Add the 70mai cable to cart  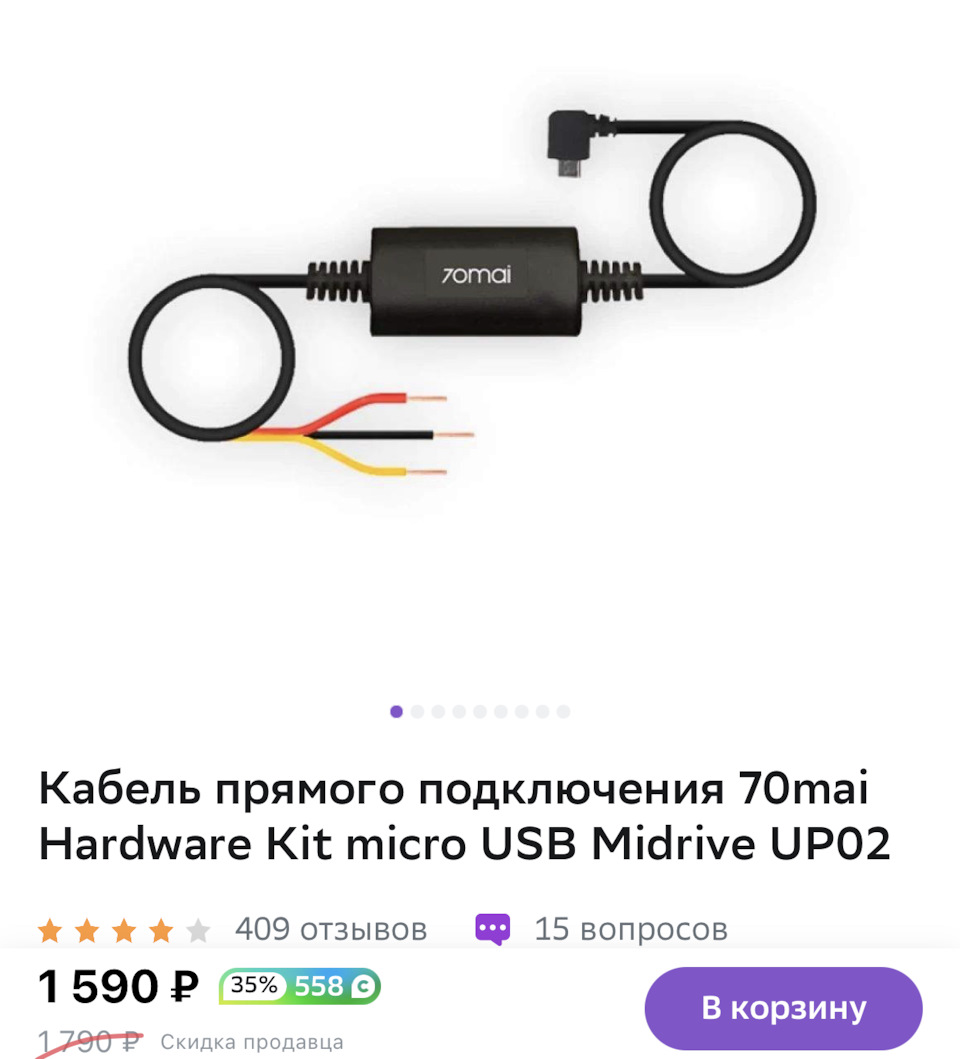(783, 1008)
